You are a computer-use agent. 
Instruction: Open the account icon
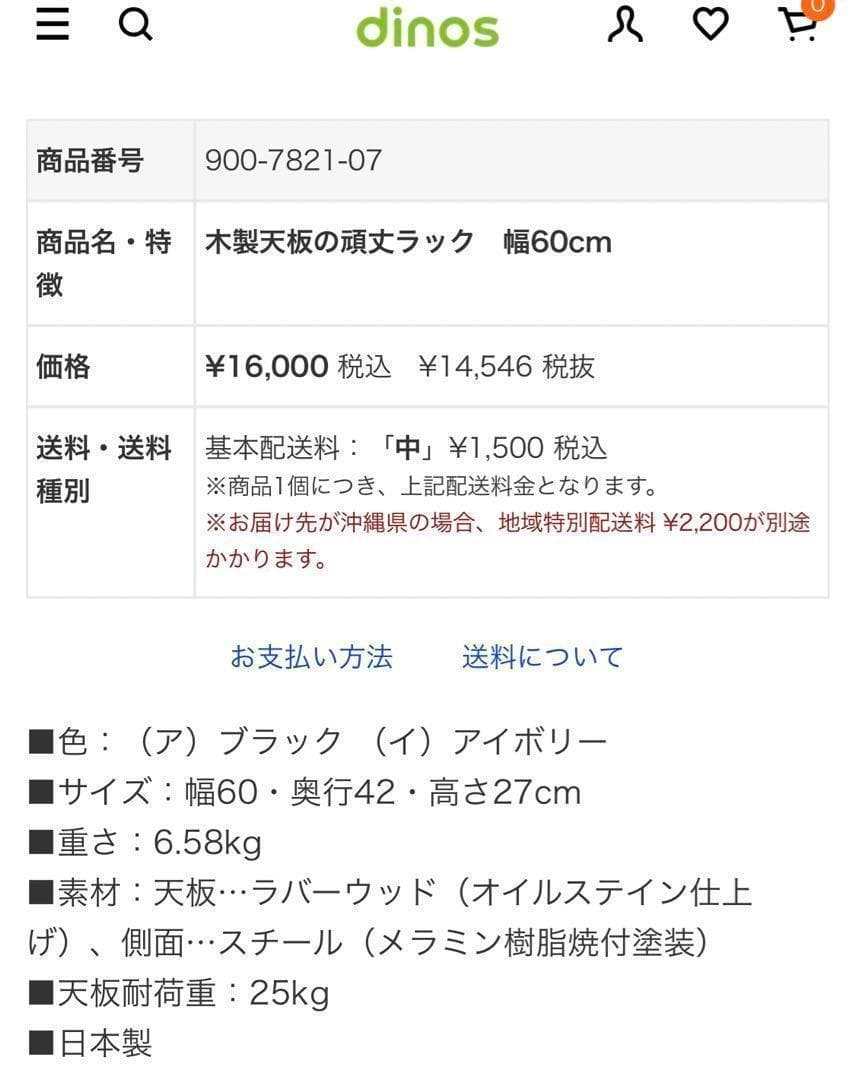pos(625,25)
